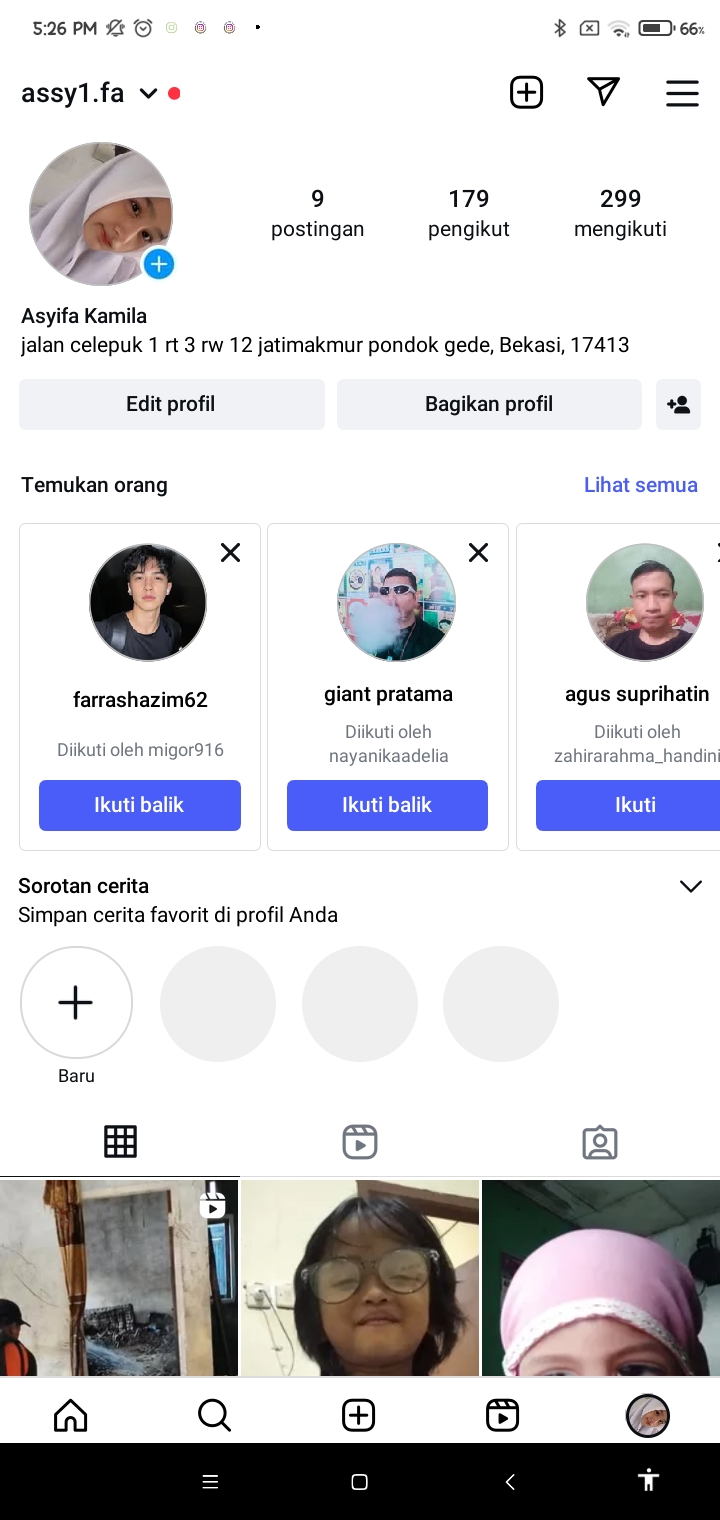Go to the Home feed
720x1520 pixels.
click(x=70, y=1415)
